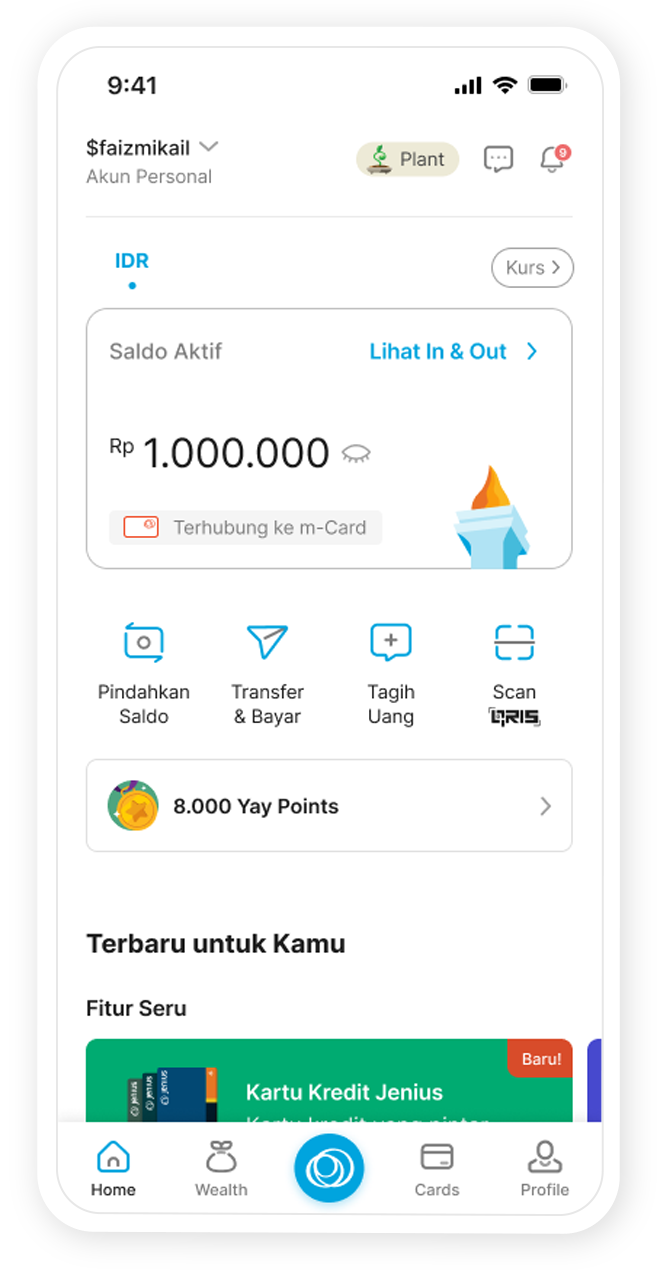The height and width of the screenshot is (1270, 667).
Task: Select the Home tab
Action: click(113, 1169)
